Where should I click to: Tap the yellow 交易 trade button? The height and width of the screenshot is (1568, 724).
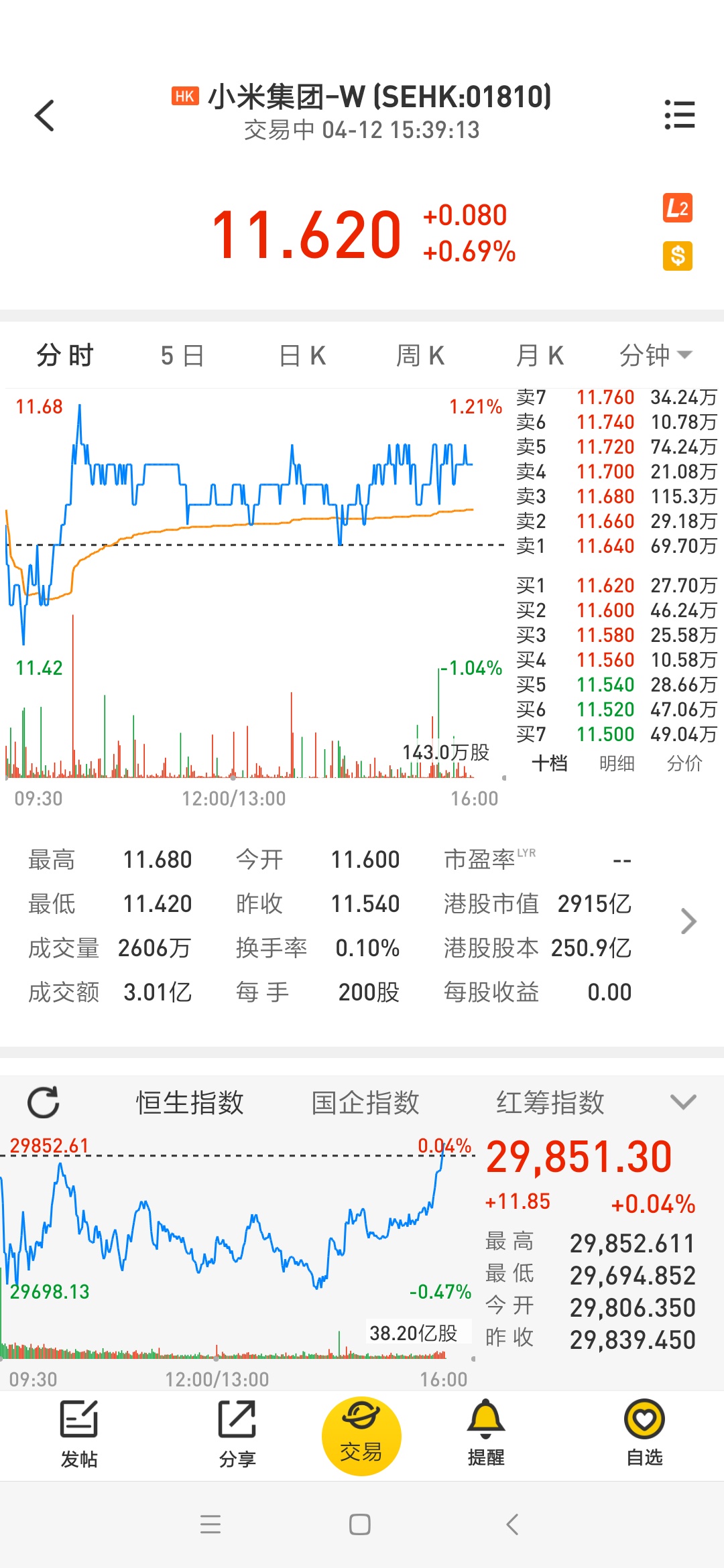click(361, 1436)
